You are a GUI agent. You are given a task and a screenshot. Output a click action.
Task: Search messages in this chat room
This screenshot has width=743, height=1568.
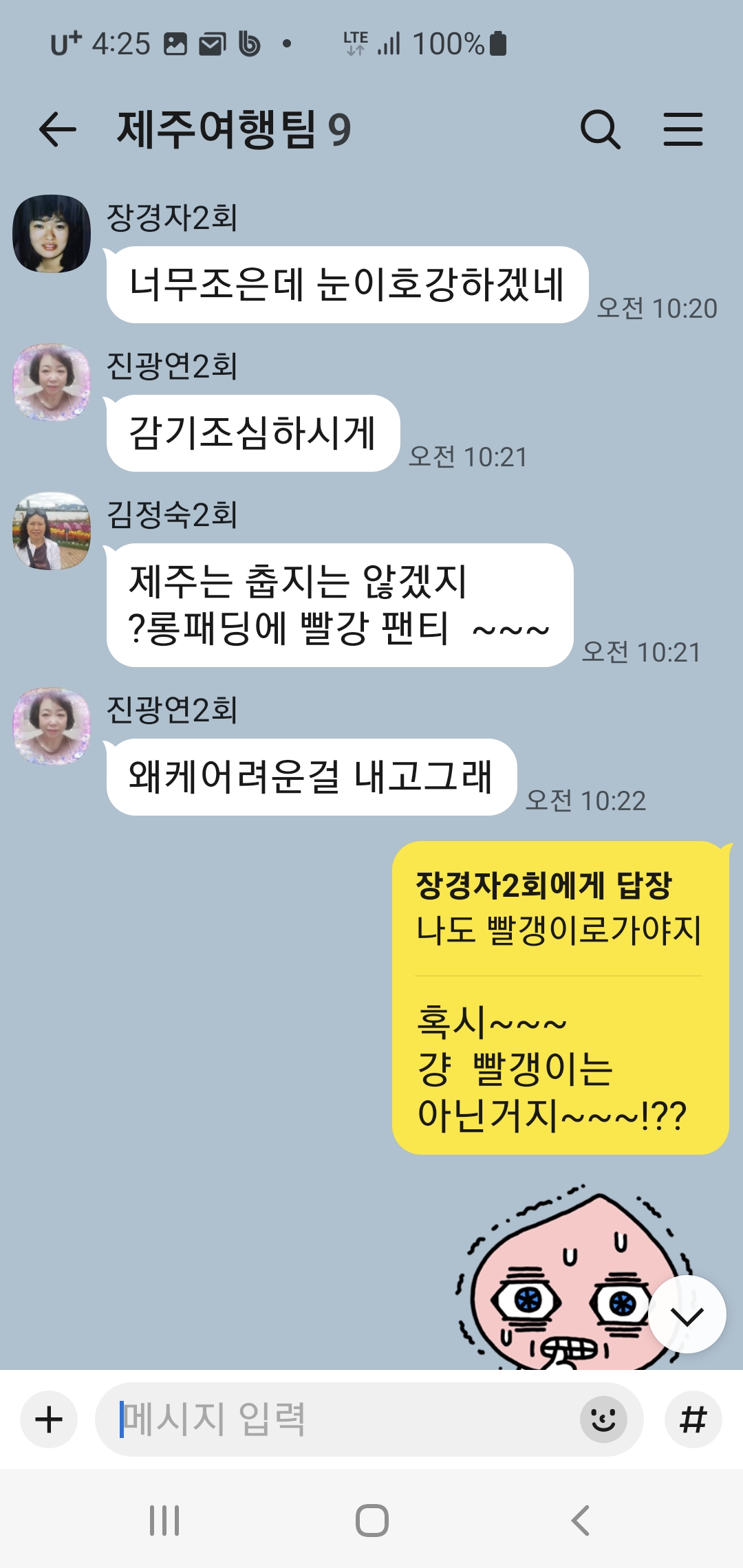click(600, 130)
